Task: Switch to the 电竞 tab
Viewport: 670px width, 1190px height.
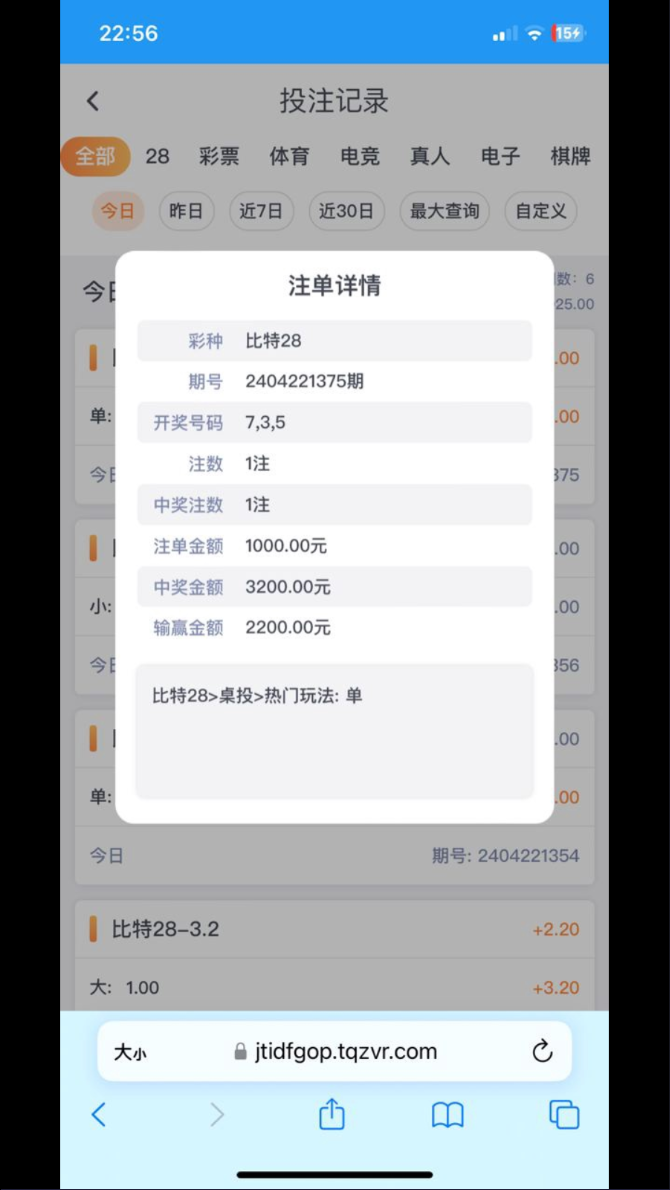Action: 360,157
